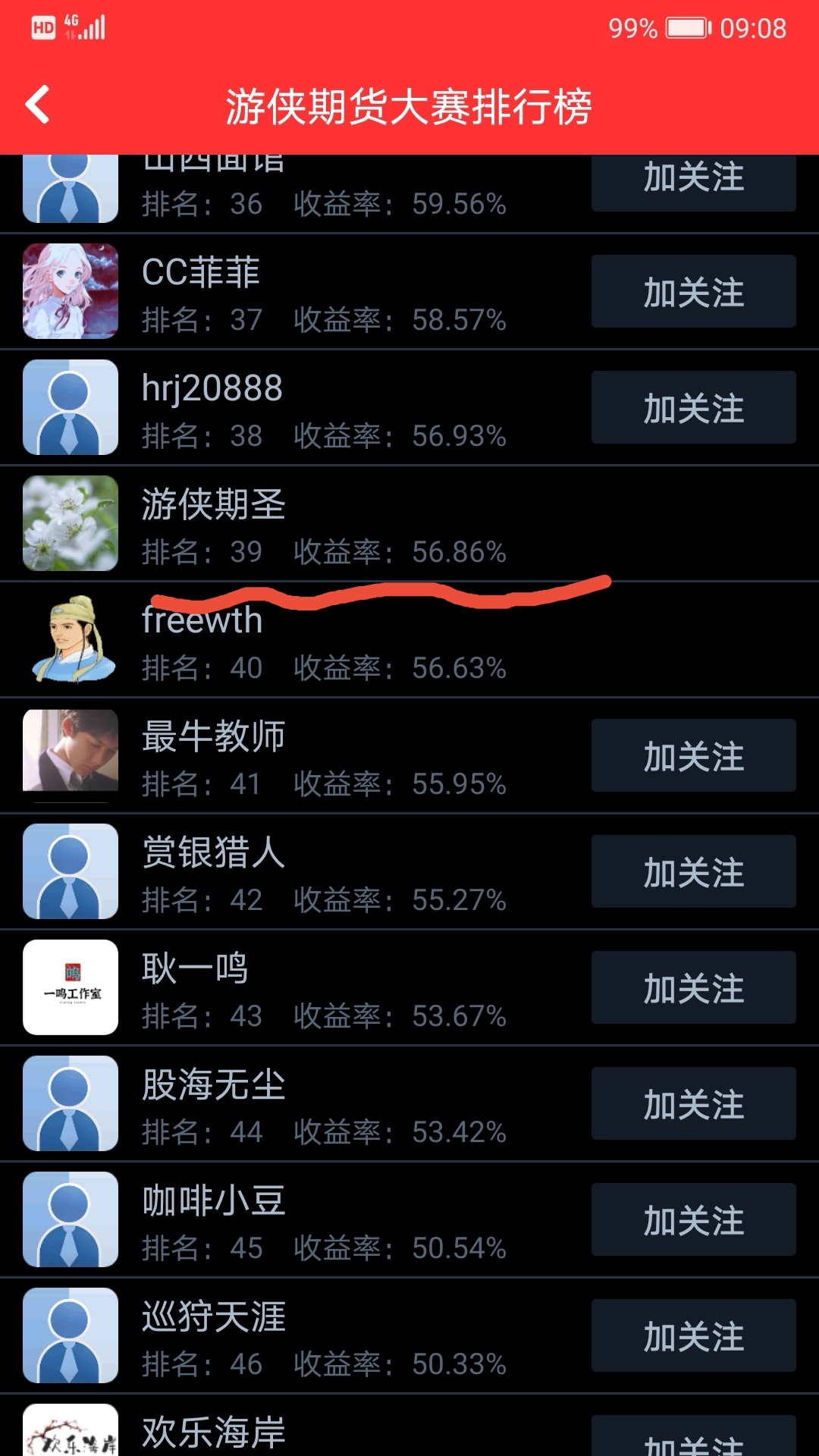Follow 股海无尘 with 加关注
Image resolution: width=819 pixels, height=1456 pixels.
(693, 1103)
